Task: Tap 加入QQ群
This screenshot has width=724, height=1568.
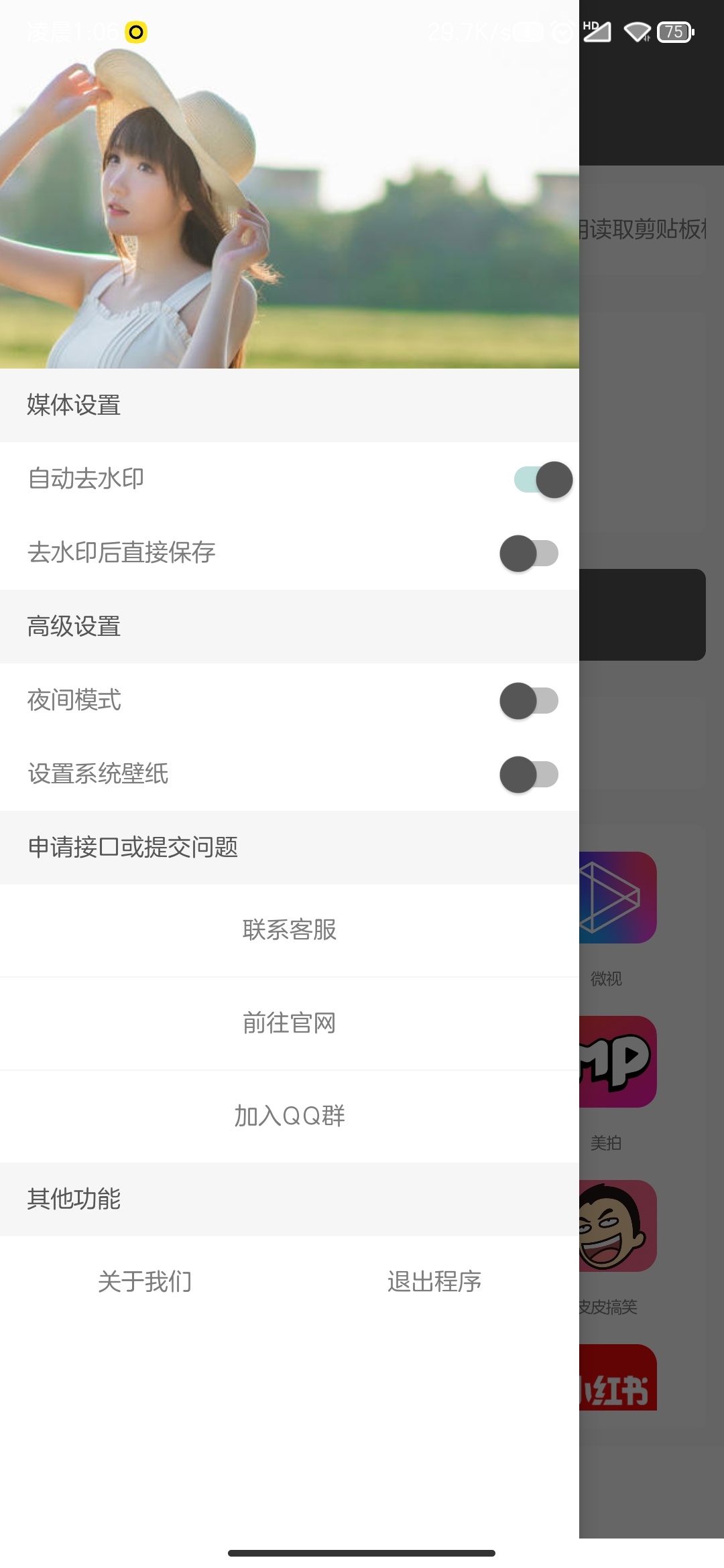Action: [x=290, y=1116]
